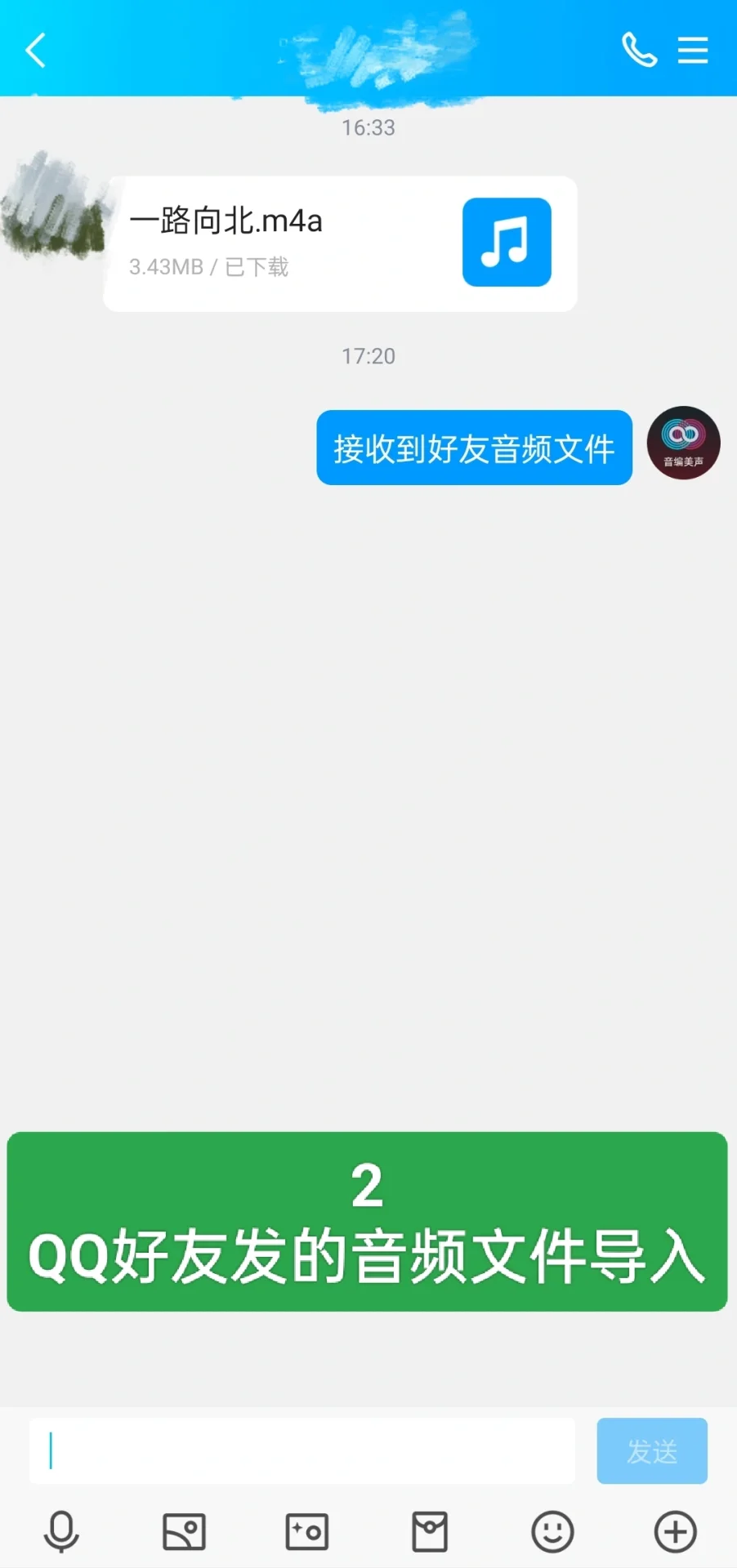Open the emoji panel
The width and height of the screenshot is (737, 1568).
pos(552,1531)
